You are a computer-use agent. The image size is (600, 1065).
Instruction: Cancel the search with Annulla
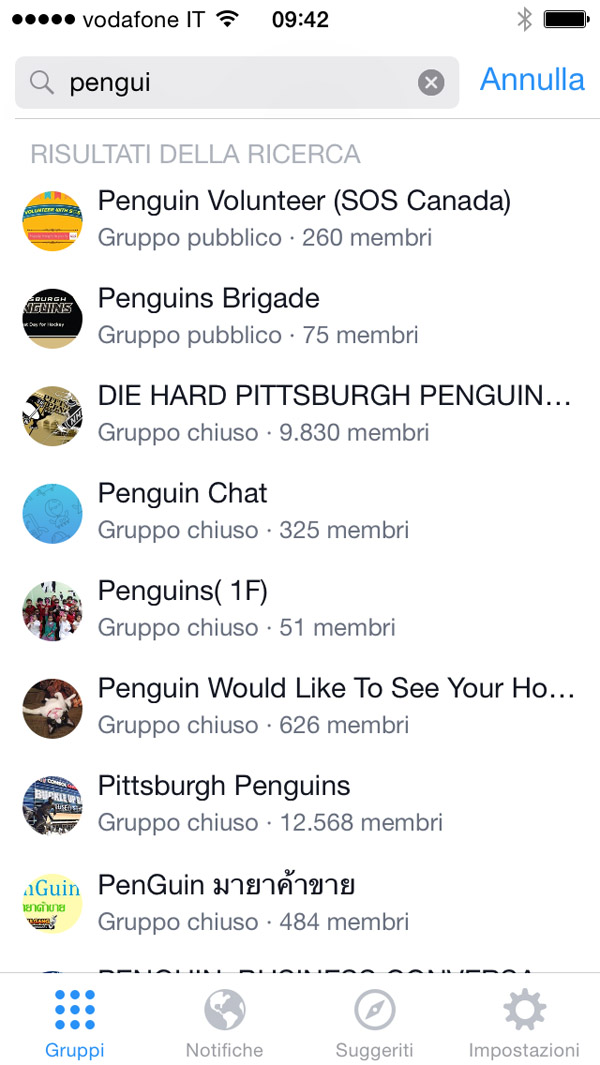pyautogui.click(x=532, y=80)
